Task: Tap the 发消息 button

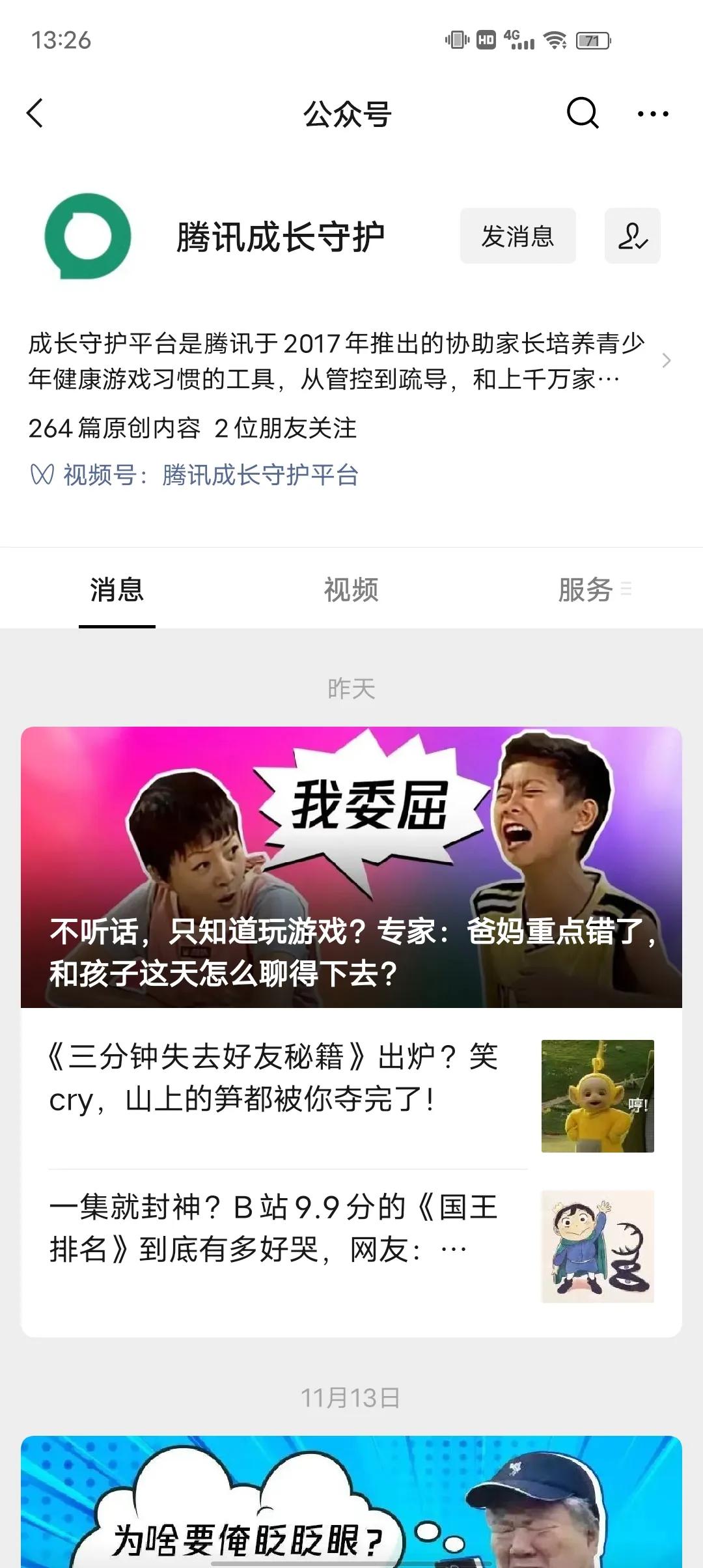Action: (x=517, y=236)
